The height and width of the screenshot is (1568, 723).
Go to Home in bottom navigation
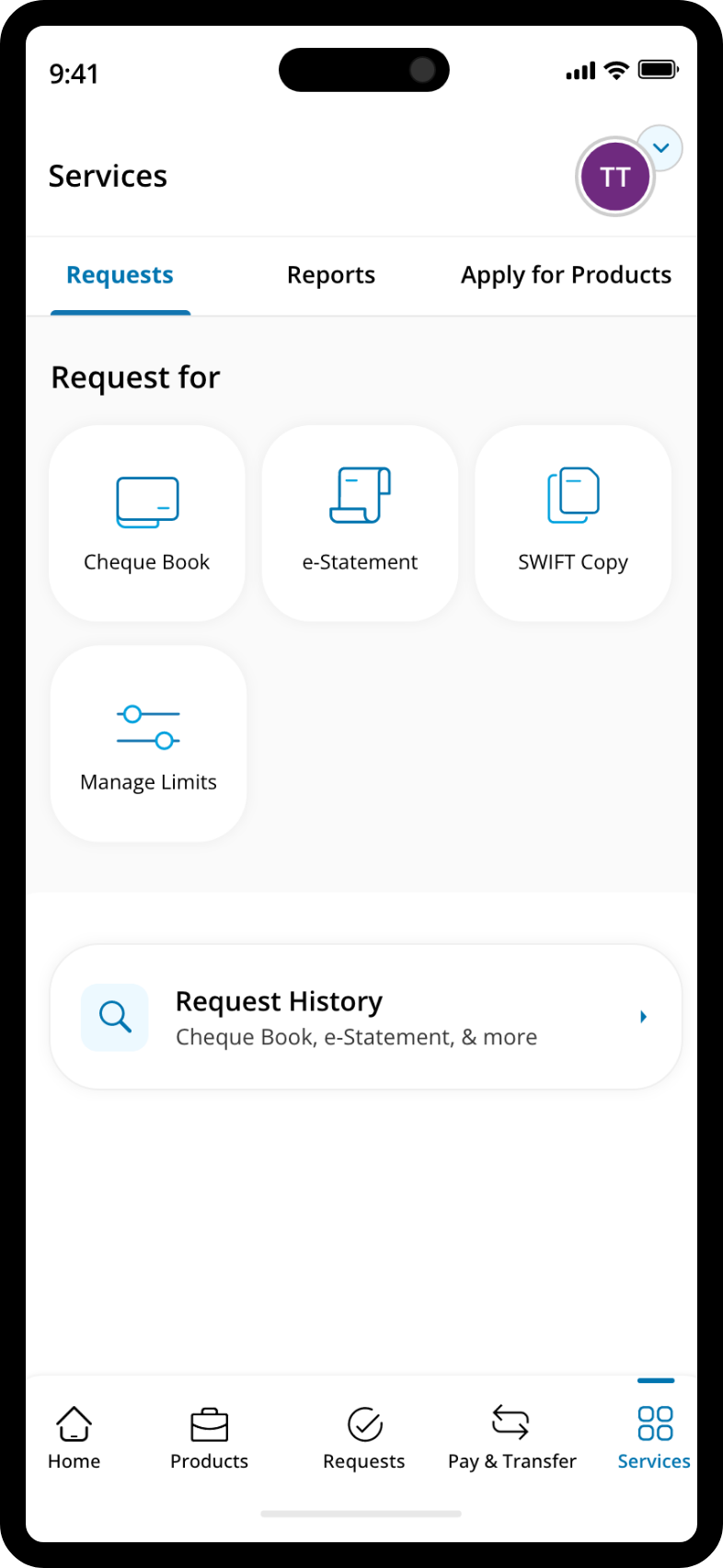coord(74,1438)
